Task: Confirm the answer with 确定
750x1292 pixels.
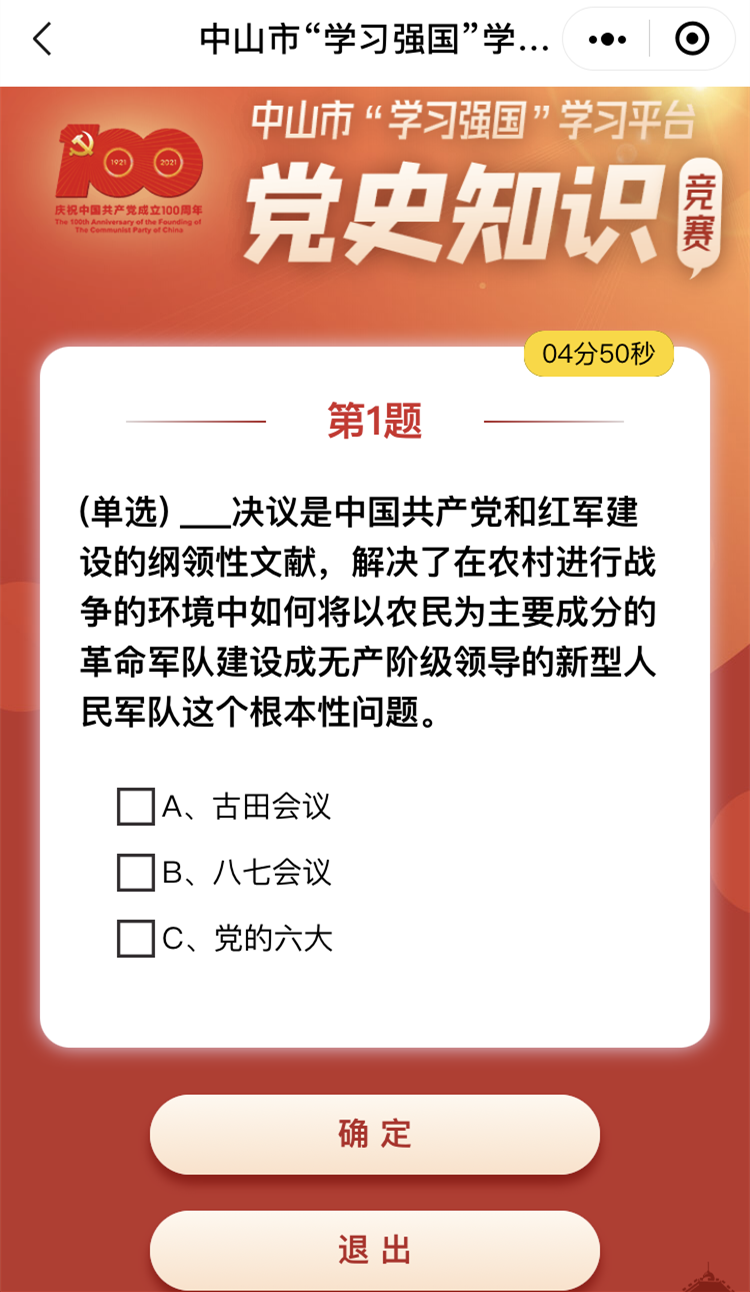Action: (375, 1134)
